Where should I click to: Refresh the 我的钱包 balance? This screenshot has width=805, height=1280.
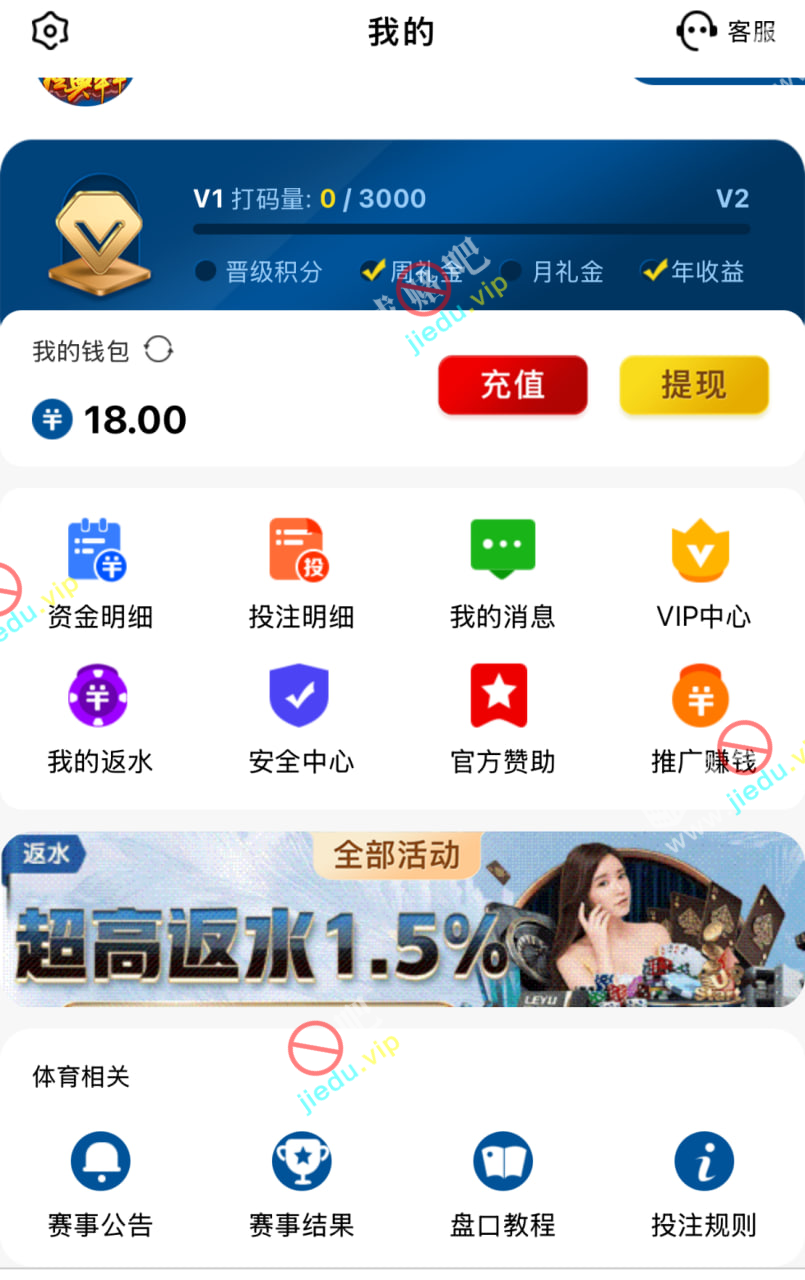click(158, 350)
